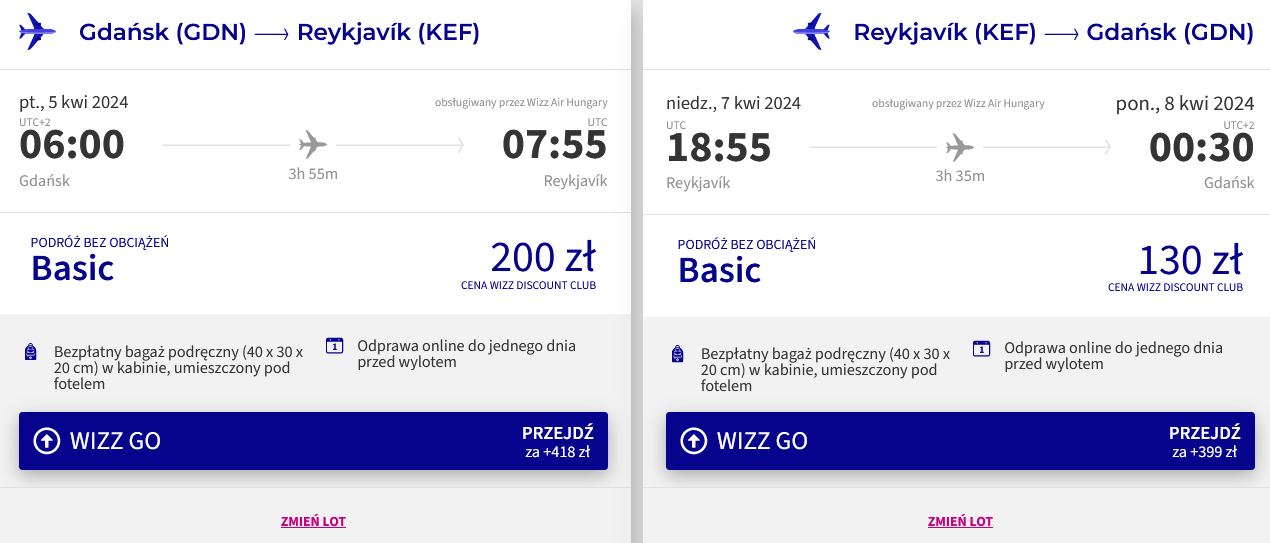Open Zmień lot link for Gdańsk–Reykjavík flight
Screen dimensions: 1270x543
tap(313, 521)
